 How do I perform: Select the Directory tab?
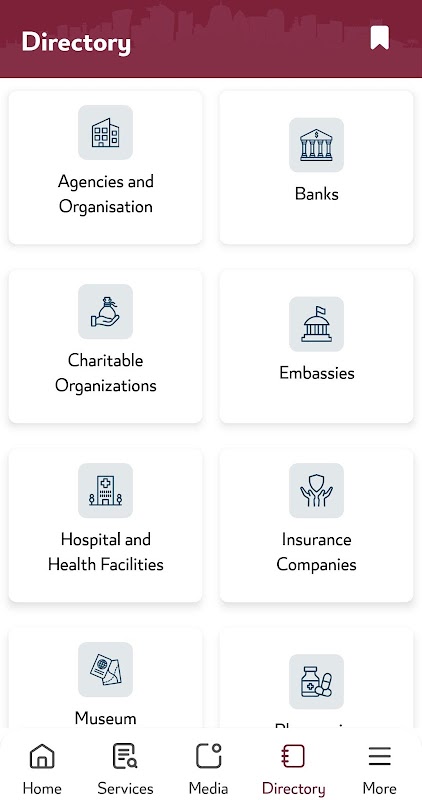point(293,769)
